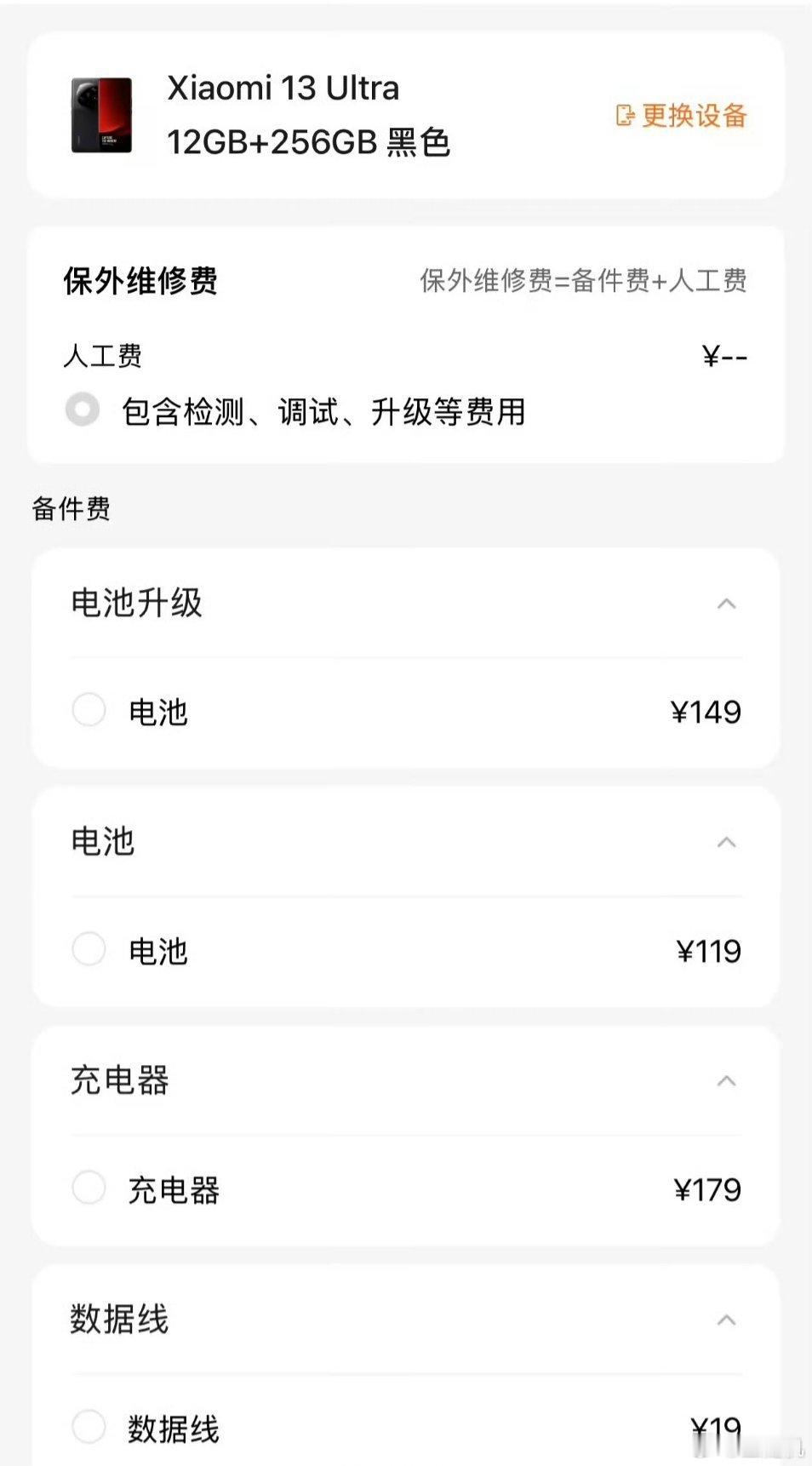Select the 数据线 data cable option
The image size is (812, 1466).
(89, 1428)
